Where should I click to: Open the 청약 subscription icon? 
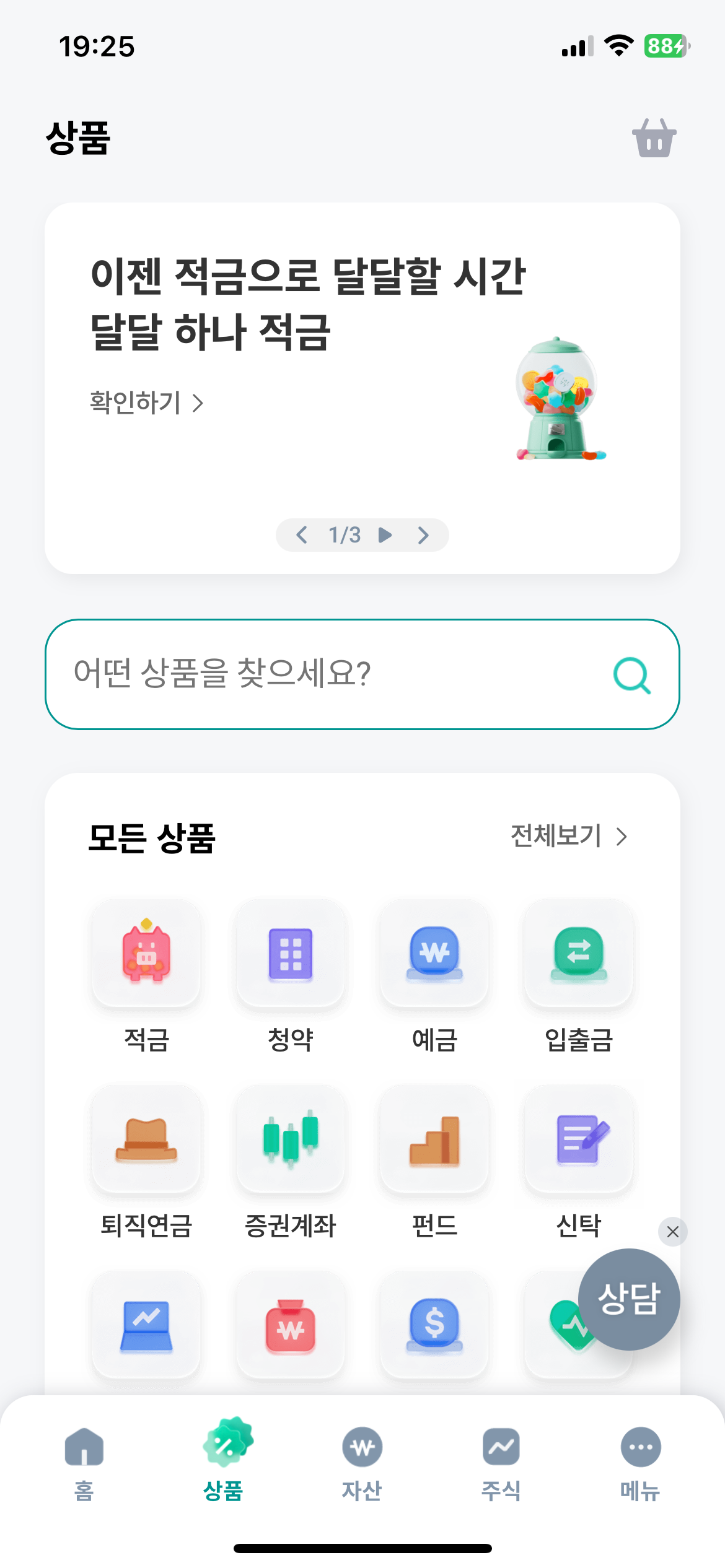pos(289,954)
